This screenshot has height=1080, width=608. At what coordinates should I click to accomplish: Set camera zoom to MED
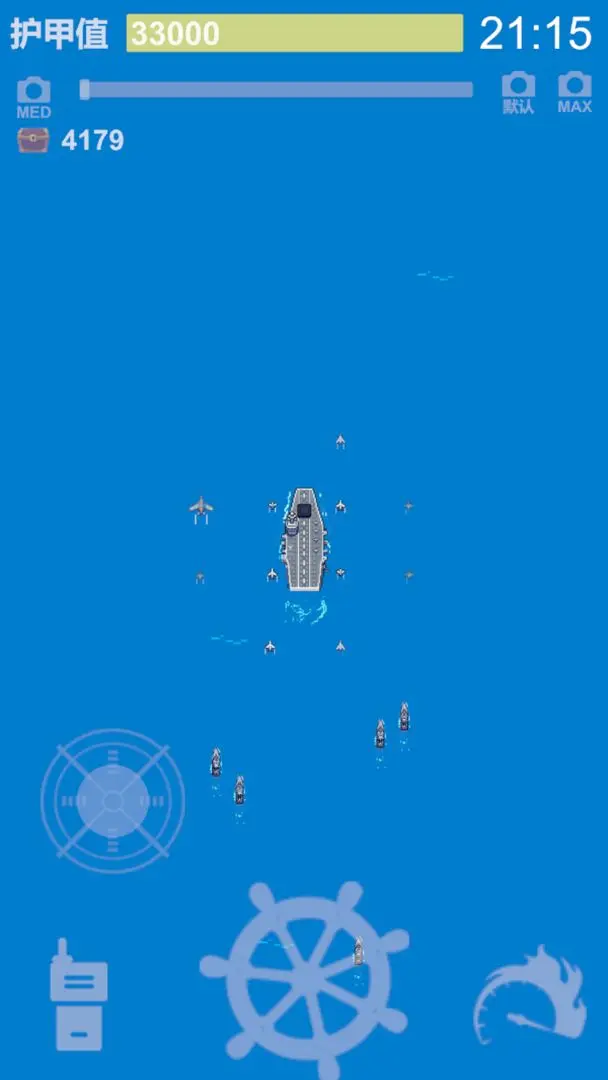pyautogui.click(x=33, y=96)
